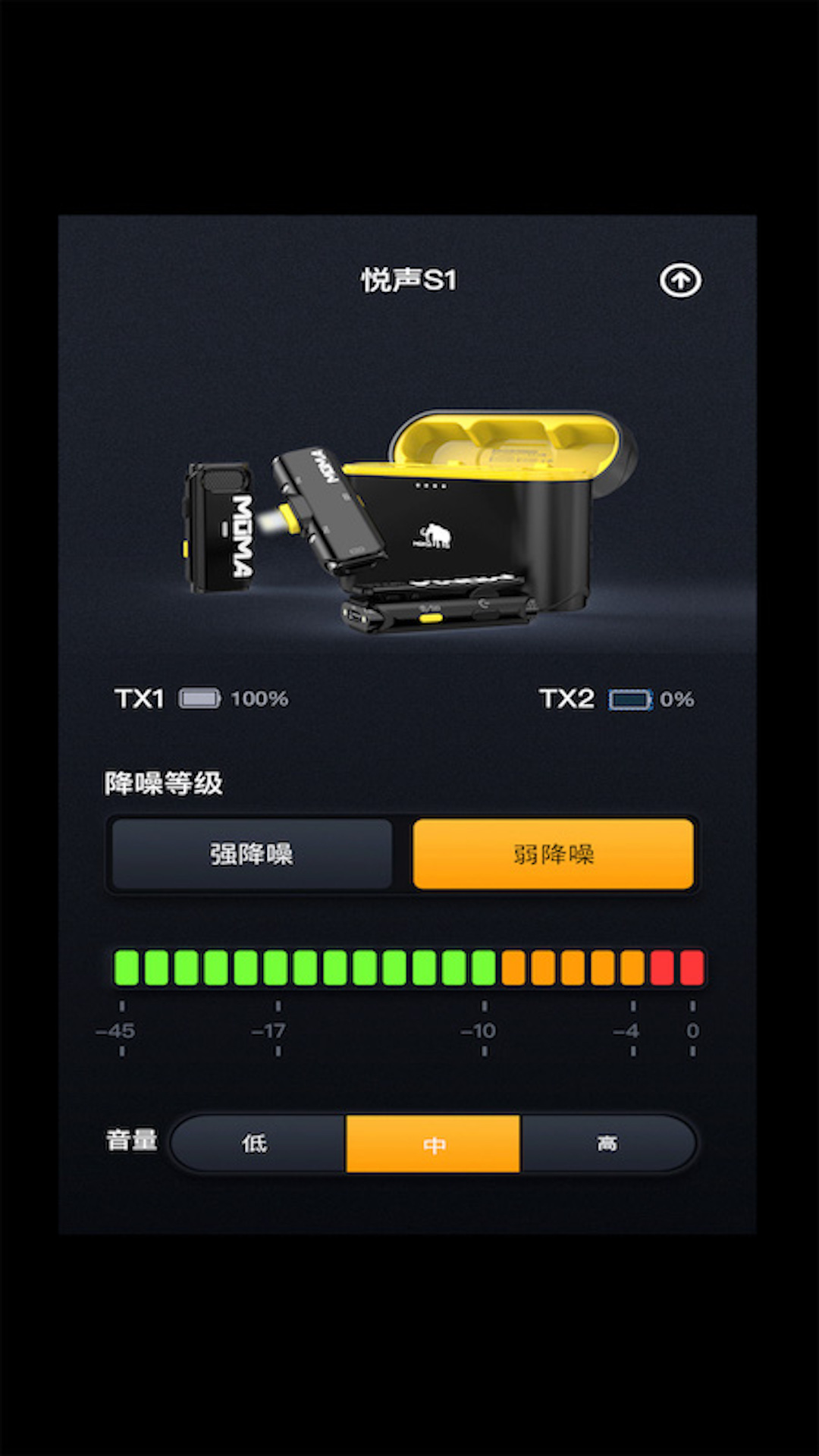Select the 弱降噪 noise reduction option
Viewport: 819px width, 1456px height.
click(553, 854)
